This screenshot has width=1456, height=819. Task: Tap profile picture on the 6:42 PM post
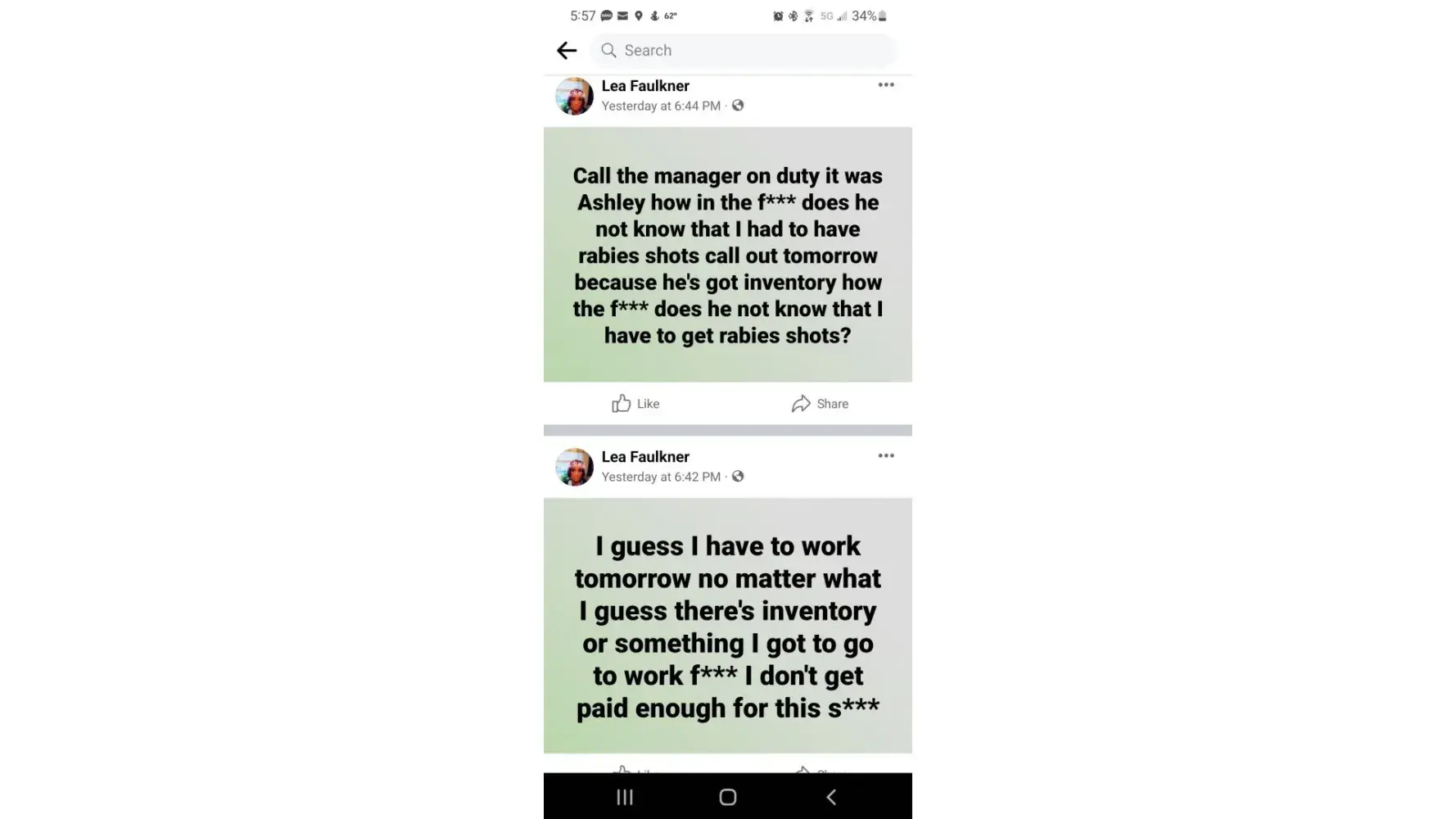pos(574,467)
